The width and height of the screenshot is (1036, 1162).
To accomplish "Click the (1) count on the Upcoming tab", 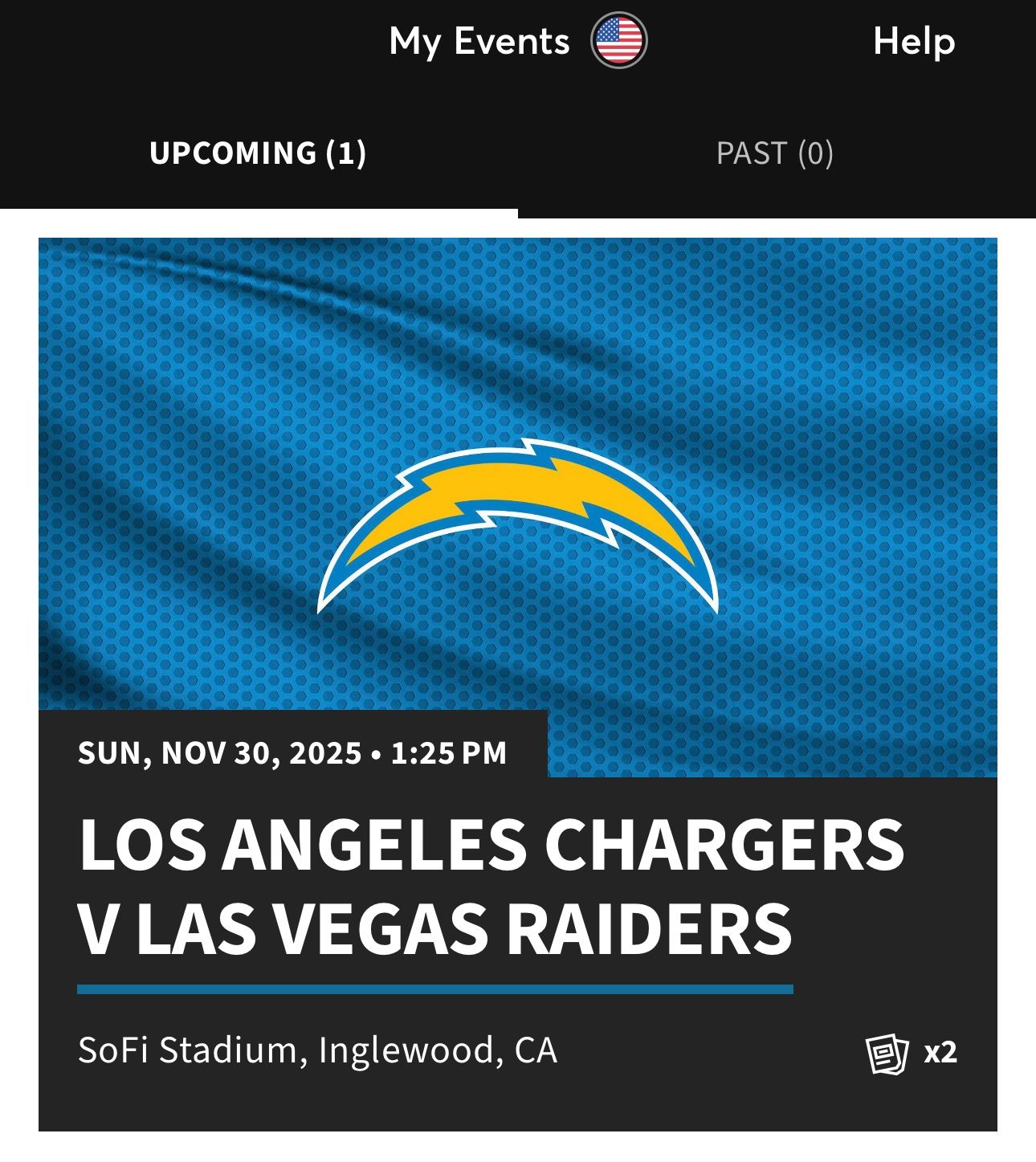I will 345,153.
